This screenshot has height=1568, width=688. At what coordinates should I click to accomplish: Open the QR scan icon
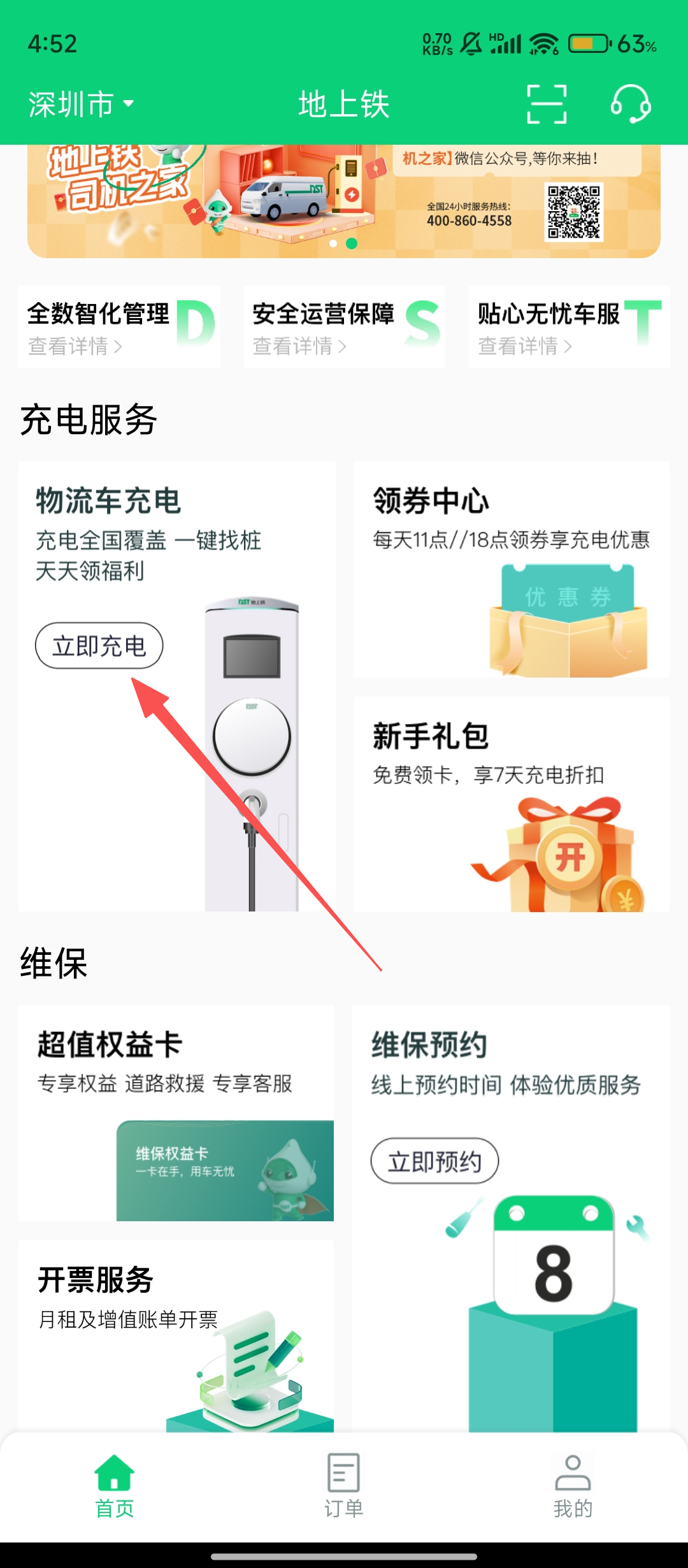click(x=547, y=104)
